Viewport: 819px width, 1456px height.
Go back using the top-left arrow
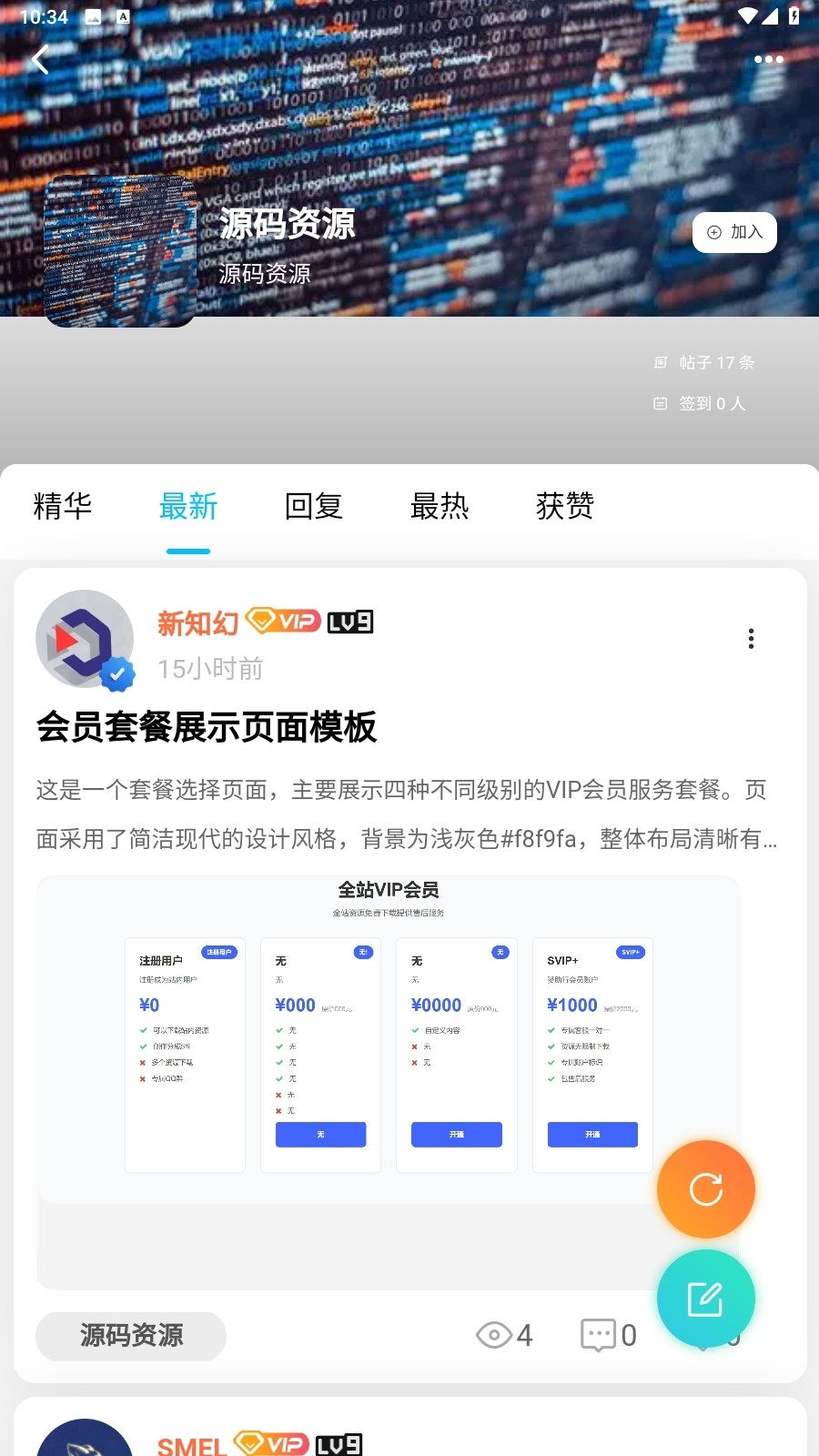pyautogui.click(x=40, y=60)
